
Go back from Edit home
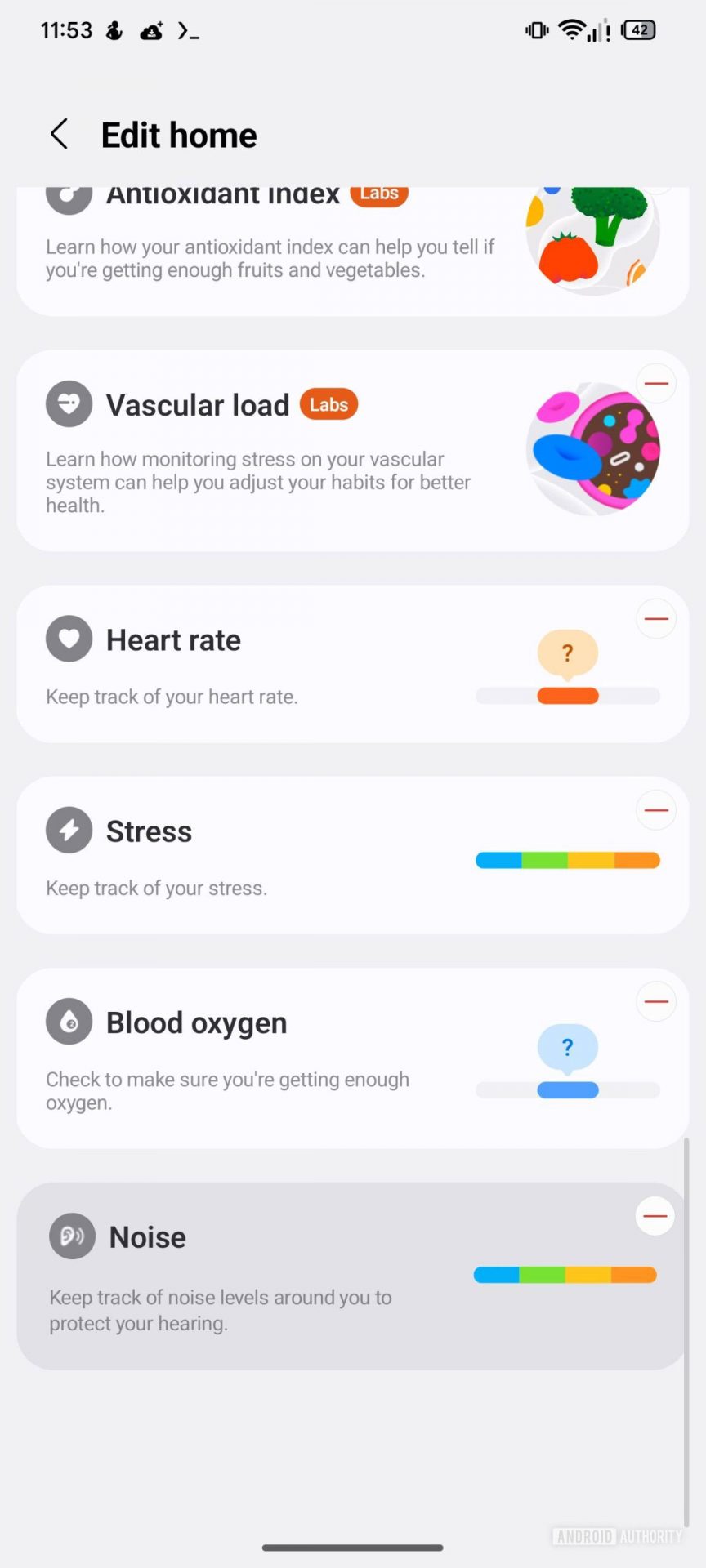(x=59, y=134)
